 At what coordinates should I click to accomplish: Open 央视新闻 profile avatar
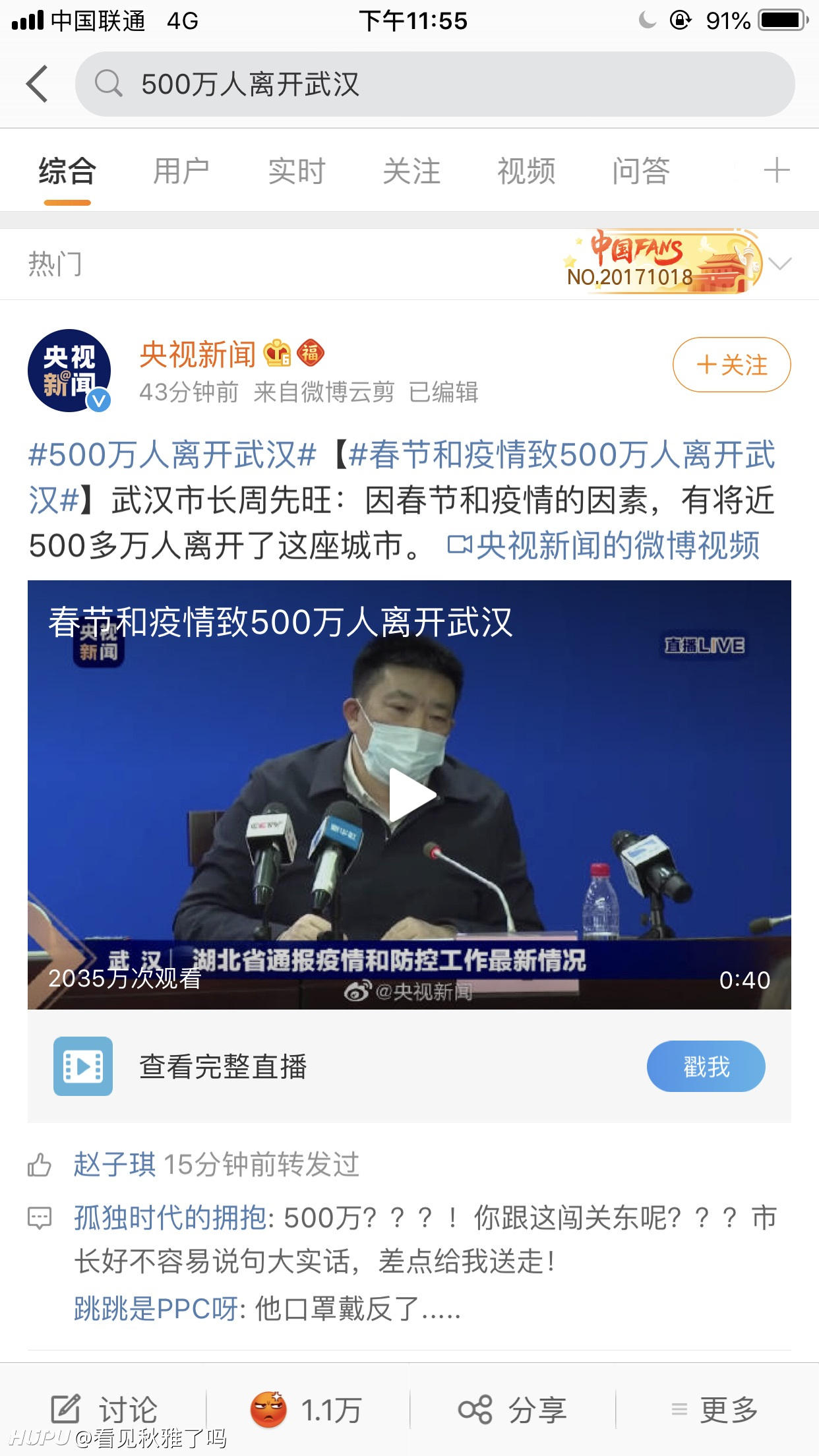pos(69,371)
